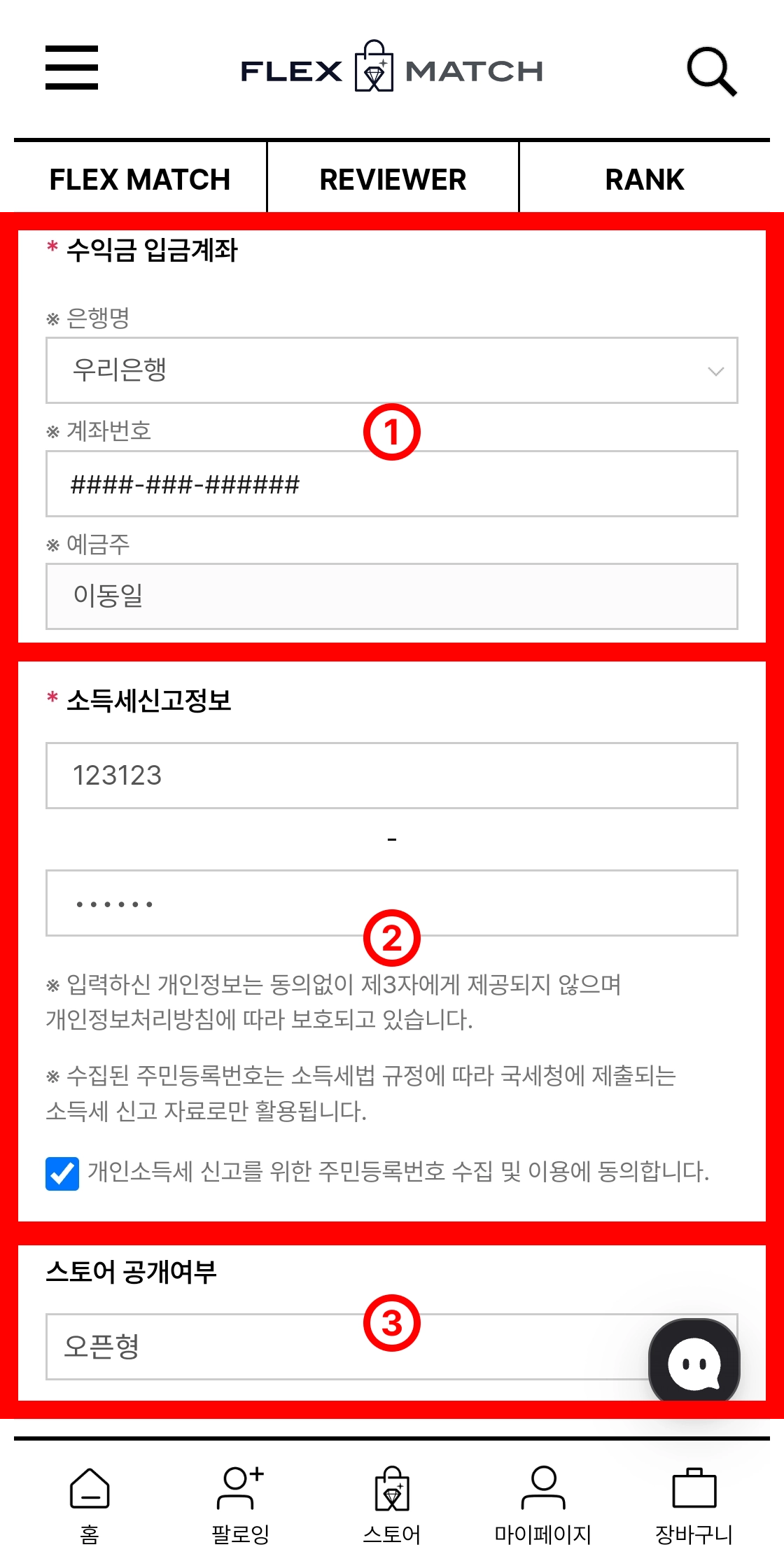Open the 팔로잉 tab
The height and width of the screenshot is (1554, 784).
(x=240, y=1505)
